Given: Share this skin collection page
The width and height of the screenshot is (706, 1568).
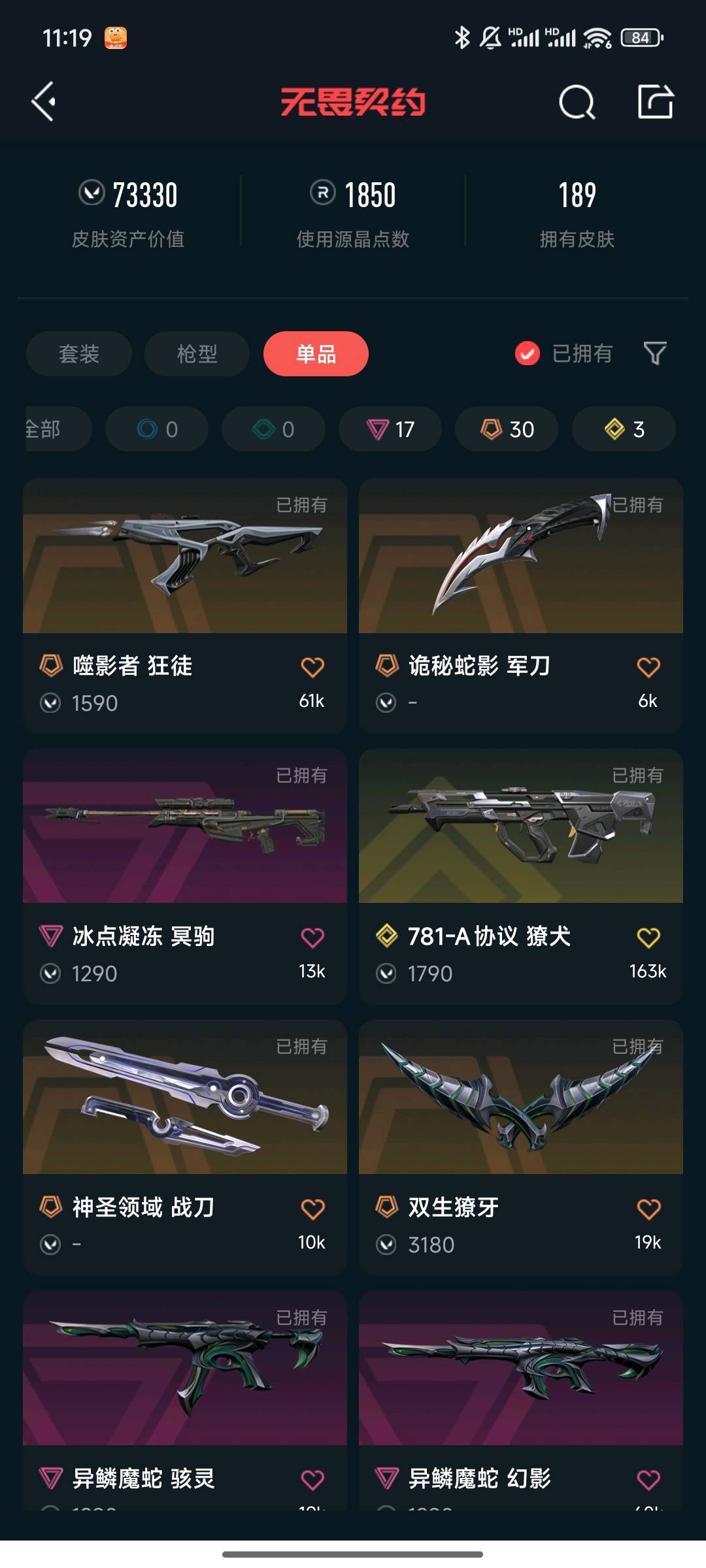Looking at the screenshot, I should coord(655,102).
